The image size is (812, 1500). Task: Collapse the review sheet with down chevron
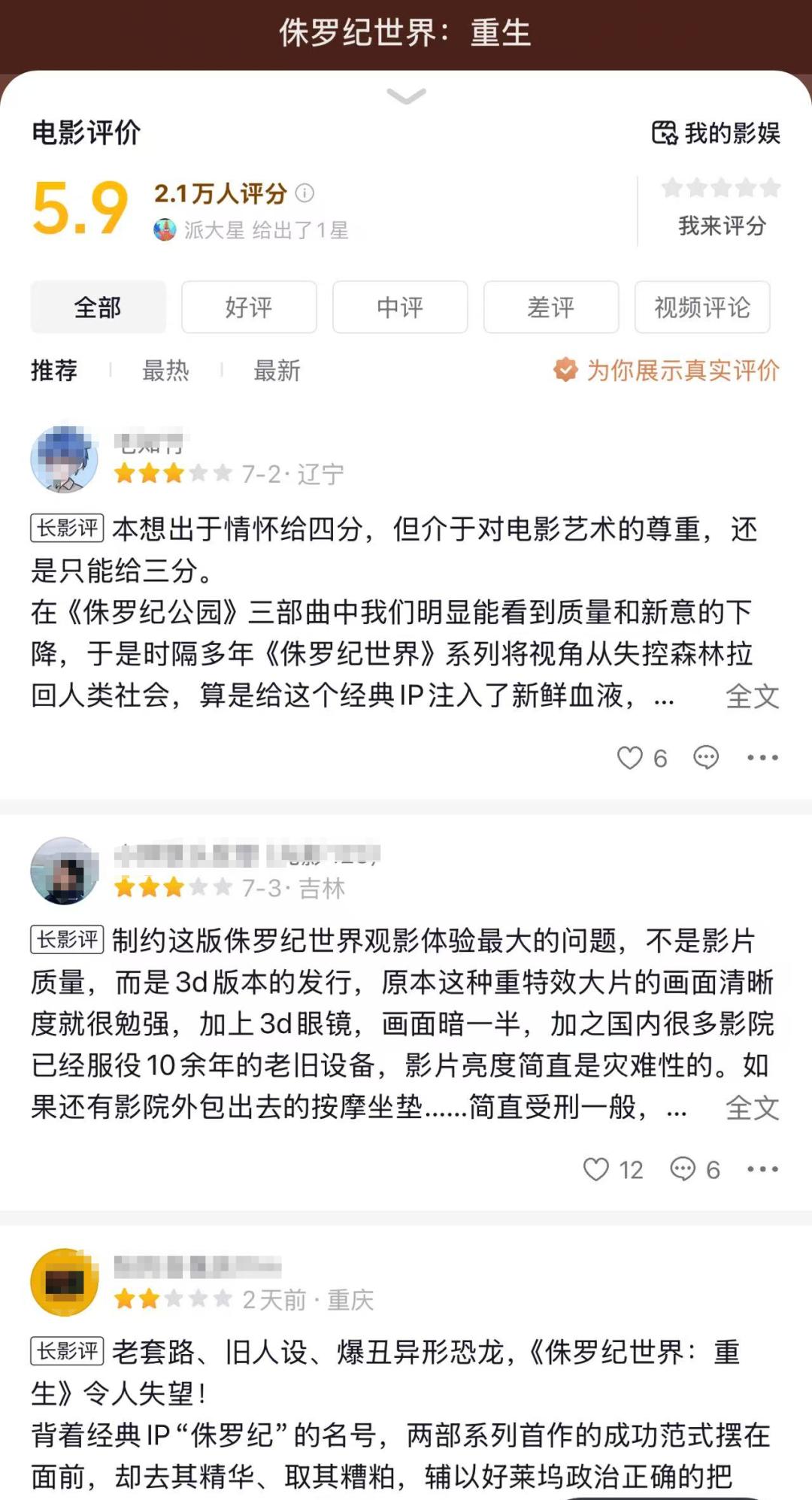406,96
